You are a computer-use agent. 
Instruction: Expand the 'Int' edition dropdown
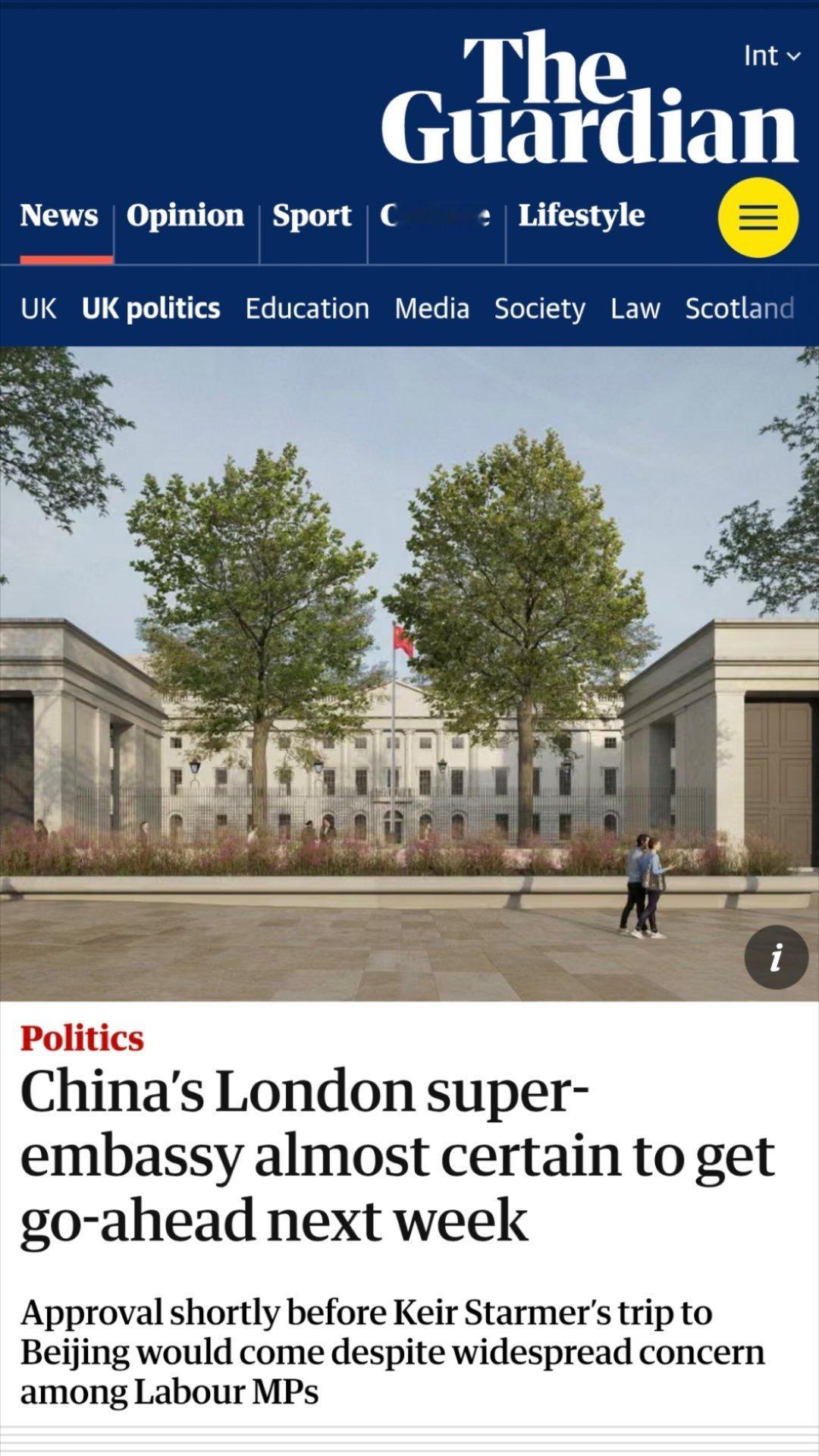[x=772, y=55]
